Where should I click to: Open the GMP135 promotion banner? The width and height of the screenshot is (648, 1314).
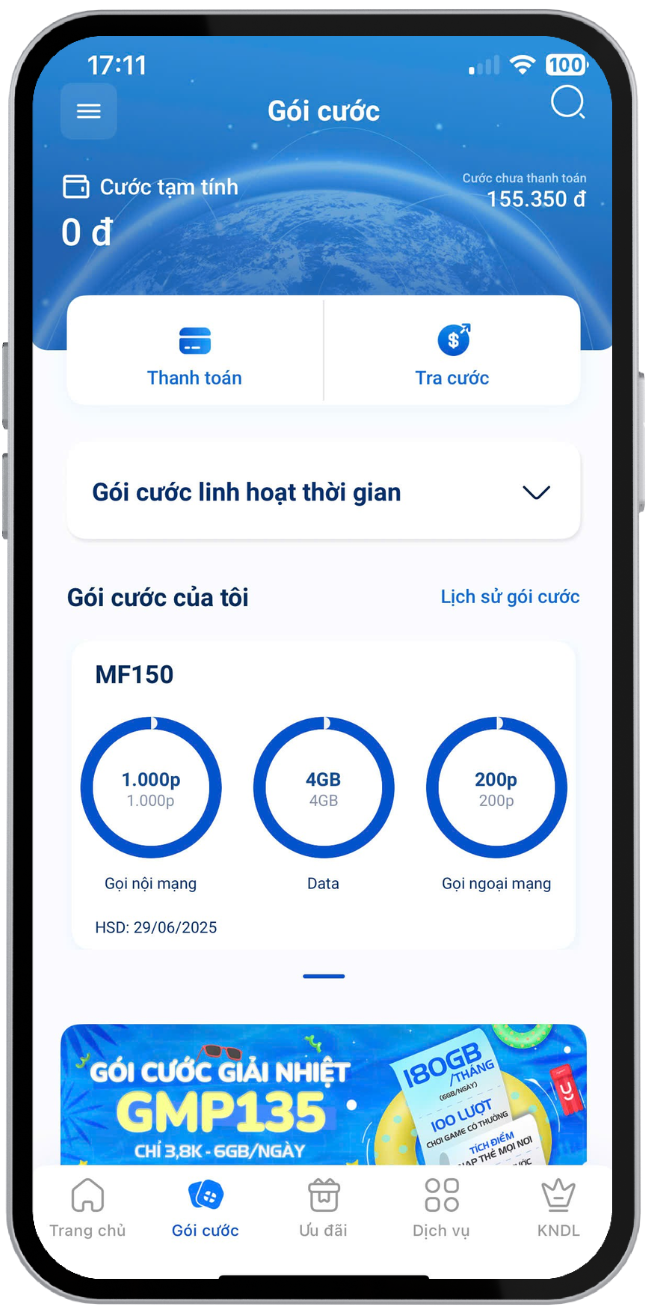[323, 1095]
